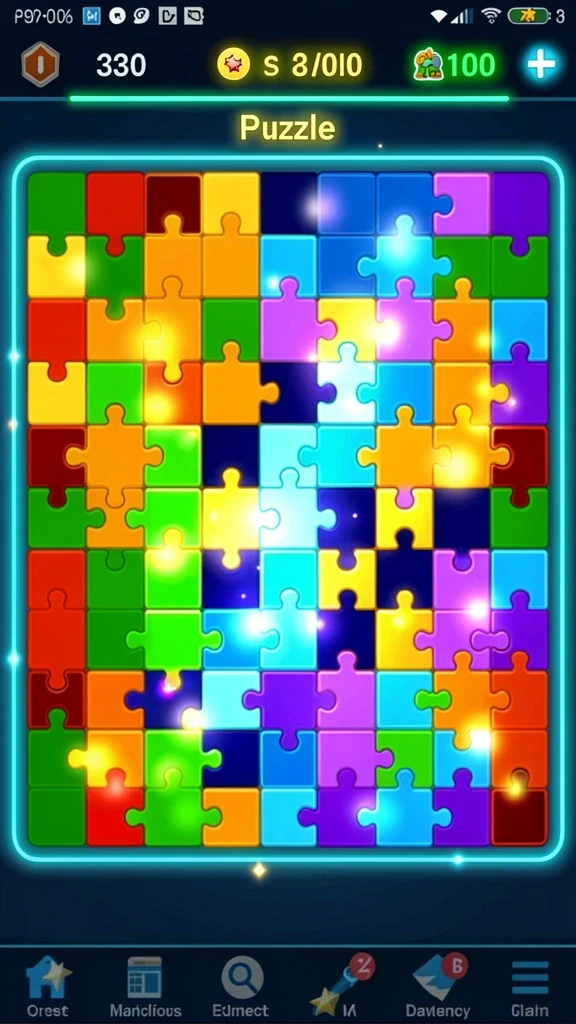The width and height of the screenshot is (576, 1024).
Task: Open the Edmect search tab
Action: (x=242, y=987)
